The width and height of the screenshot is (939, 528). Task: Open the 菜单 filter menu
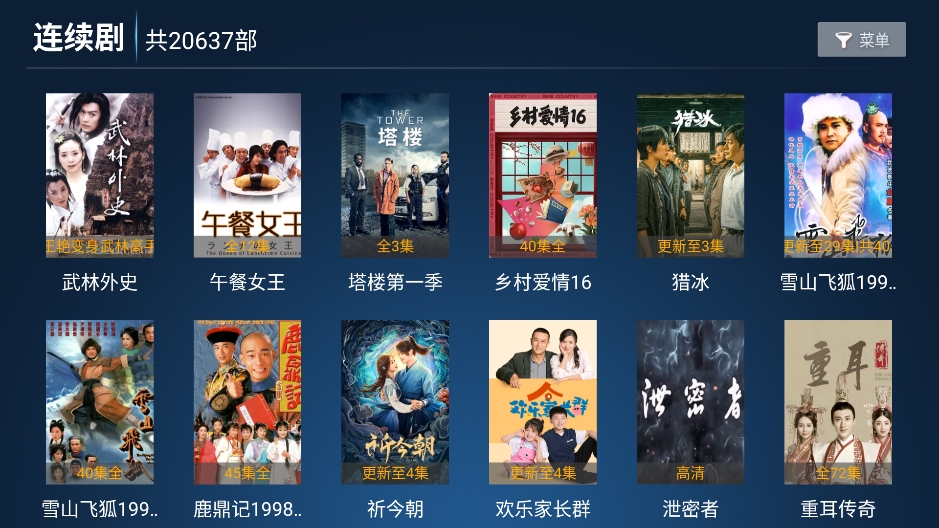coord(861,40)
